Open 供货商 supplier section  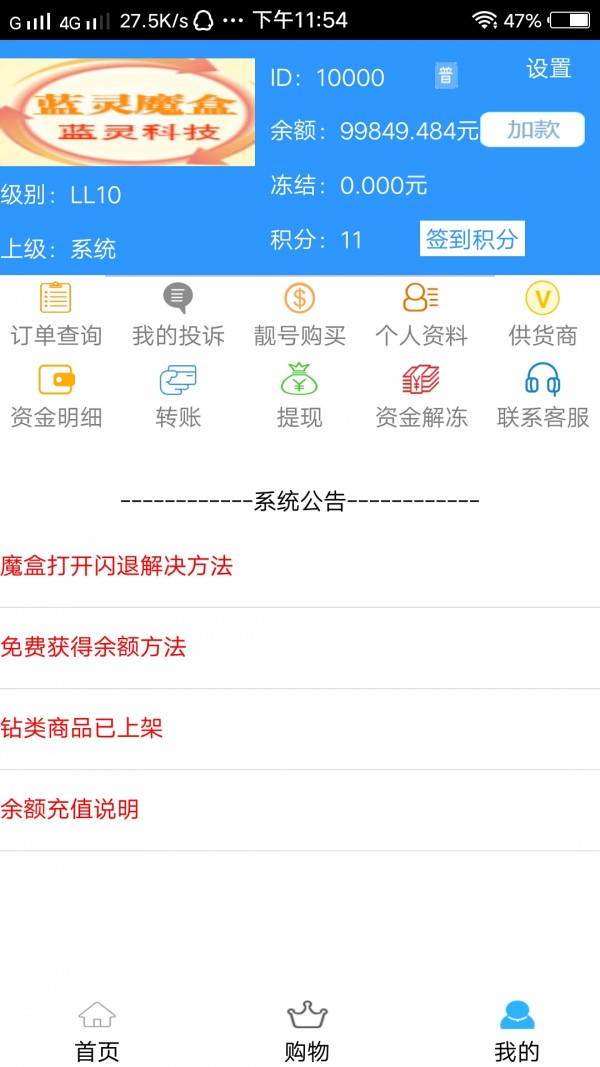(543, 316)
